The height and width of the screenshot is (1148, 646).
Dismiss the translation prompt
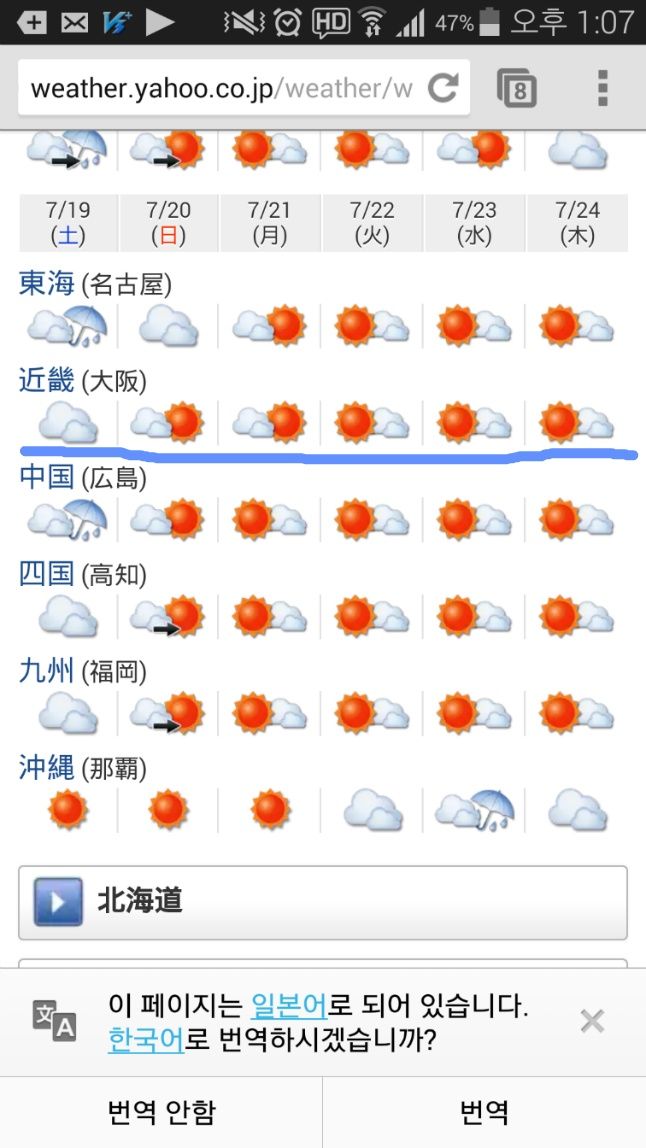tap(592, 1021)
